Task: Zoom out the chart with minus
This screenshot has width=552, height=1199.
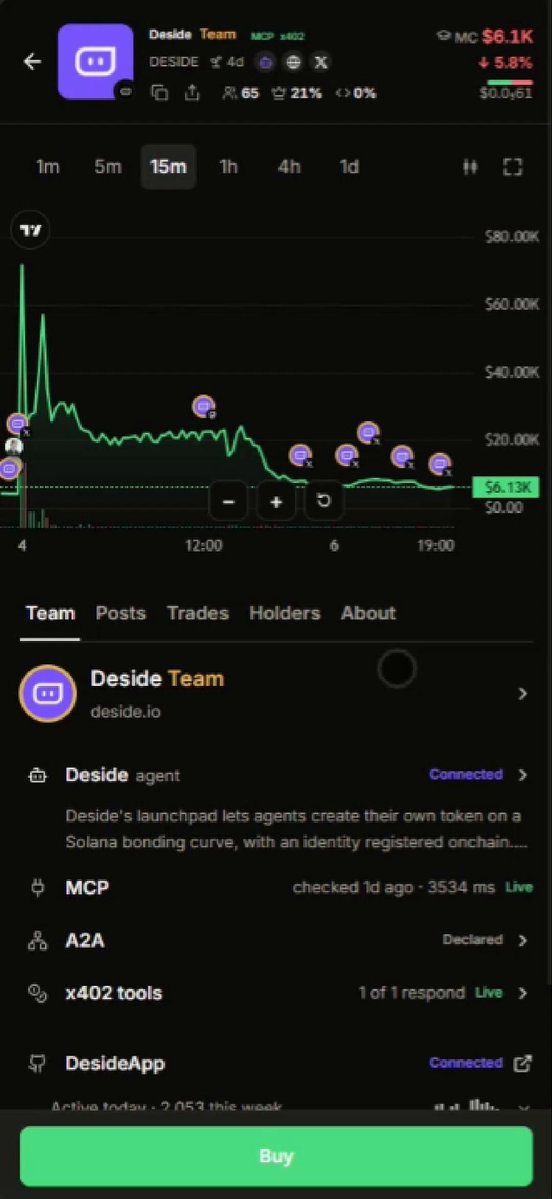Action: pos(228,502)
